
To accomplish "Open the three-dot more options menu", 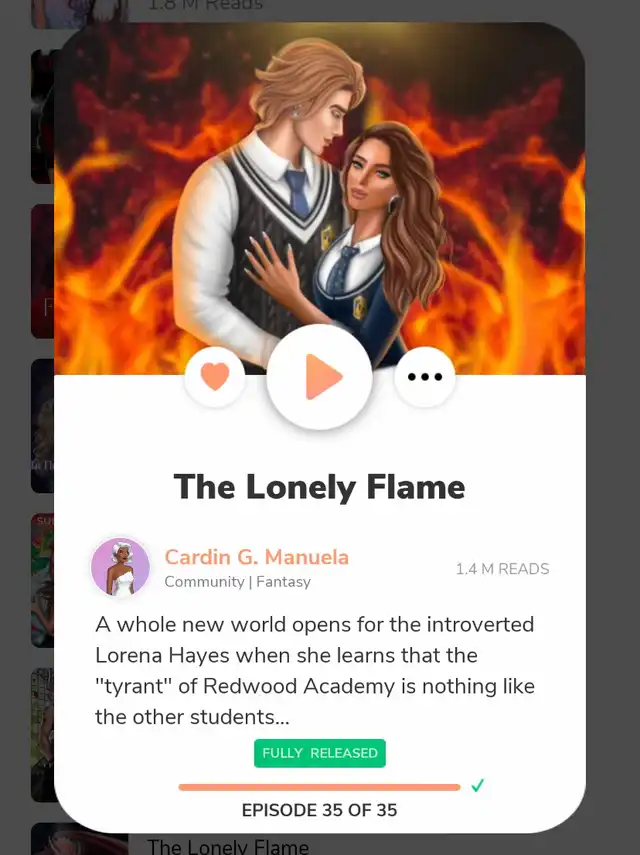I will (425, 376).
